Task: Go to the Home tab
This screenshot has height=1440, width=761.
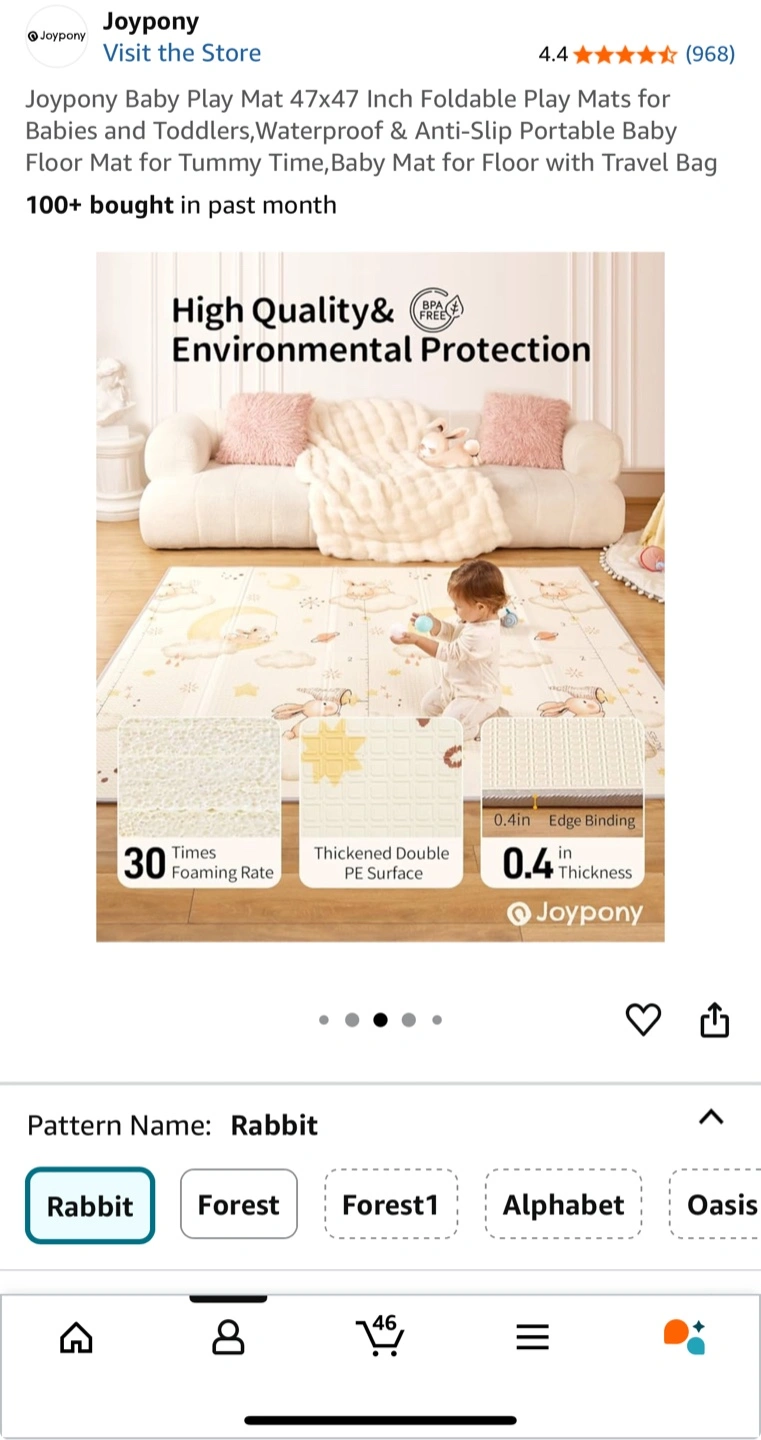Action: tap(76, 1337)
